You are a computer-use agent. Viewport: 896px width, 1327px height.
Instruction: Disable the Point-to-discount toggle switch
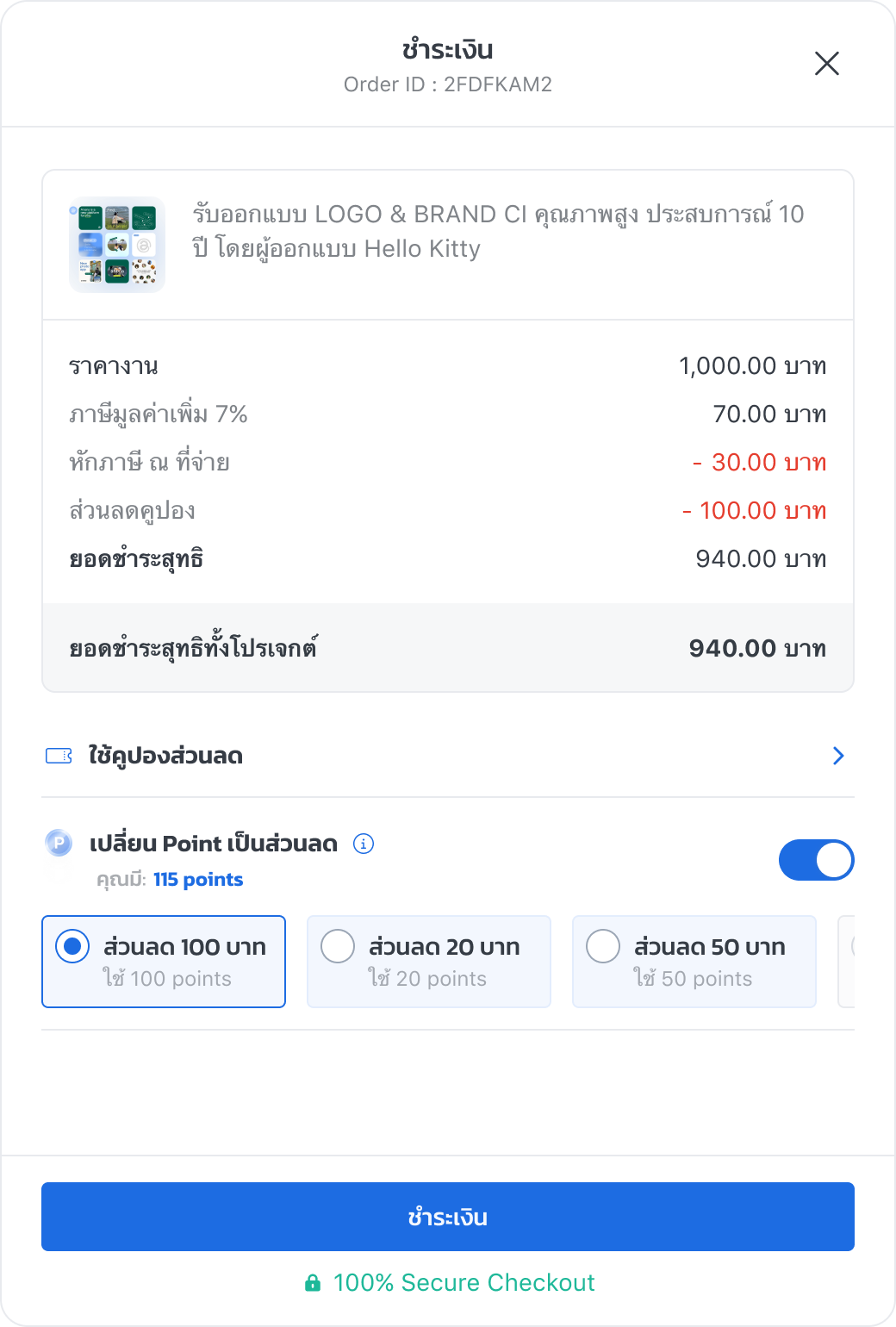click(816, 859)
